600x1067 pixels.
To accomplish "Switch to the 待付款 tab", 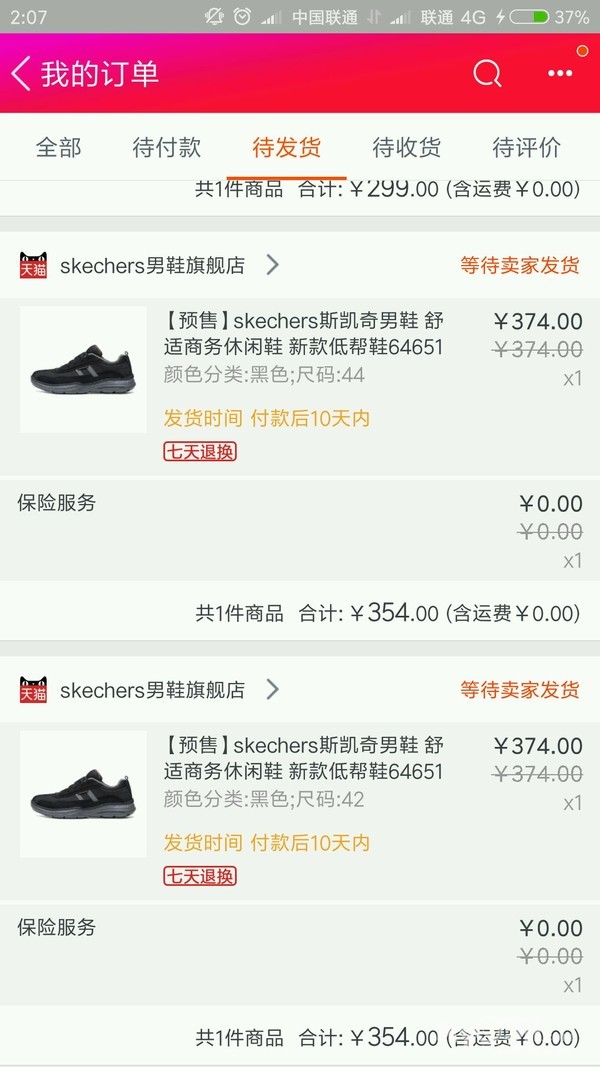I will (x=167, y=148).
